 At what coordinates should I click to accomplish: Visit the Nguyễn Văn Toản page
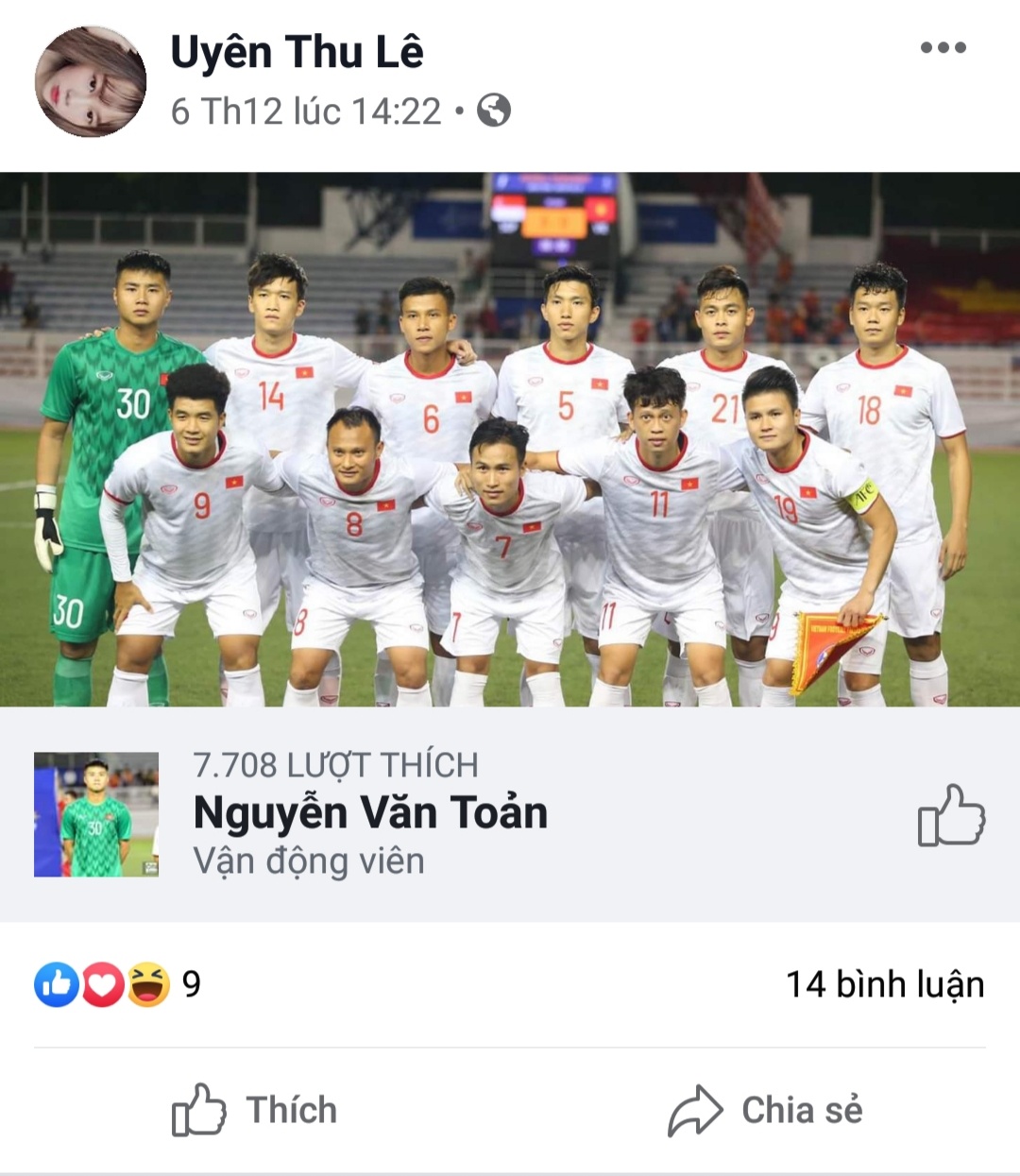tap(368, 812)
